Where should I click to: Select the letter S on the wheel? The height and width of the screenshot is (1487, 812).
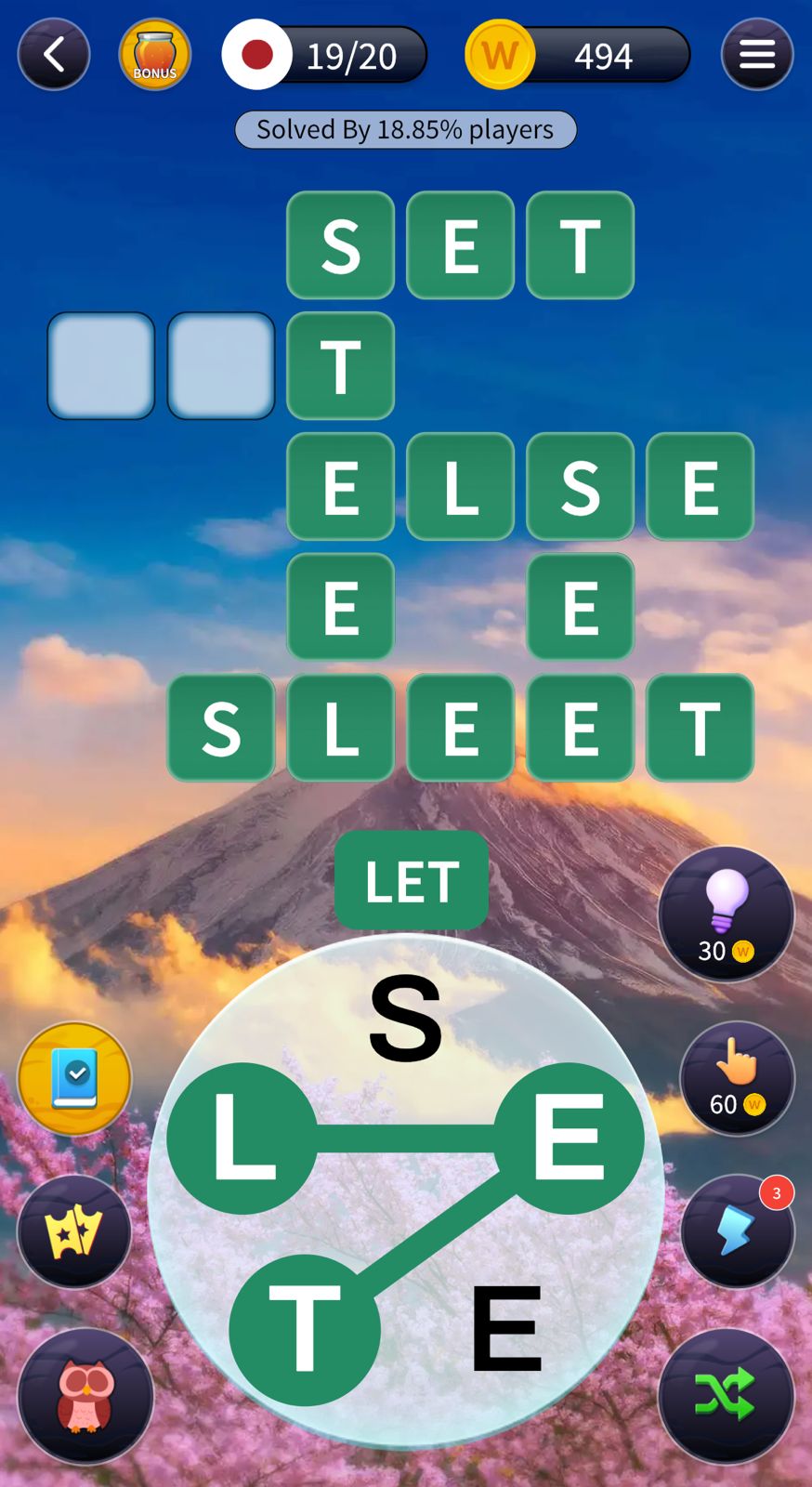coord(405,1020)
